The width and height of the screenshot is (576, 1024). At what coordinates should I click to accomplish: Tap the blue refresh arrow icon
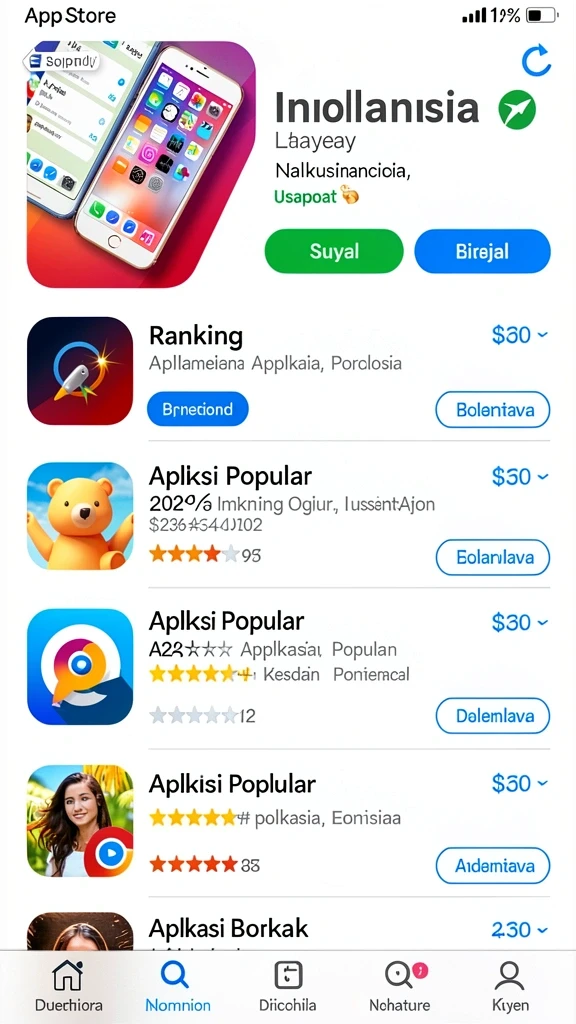coord(536,61)
